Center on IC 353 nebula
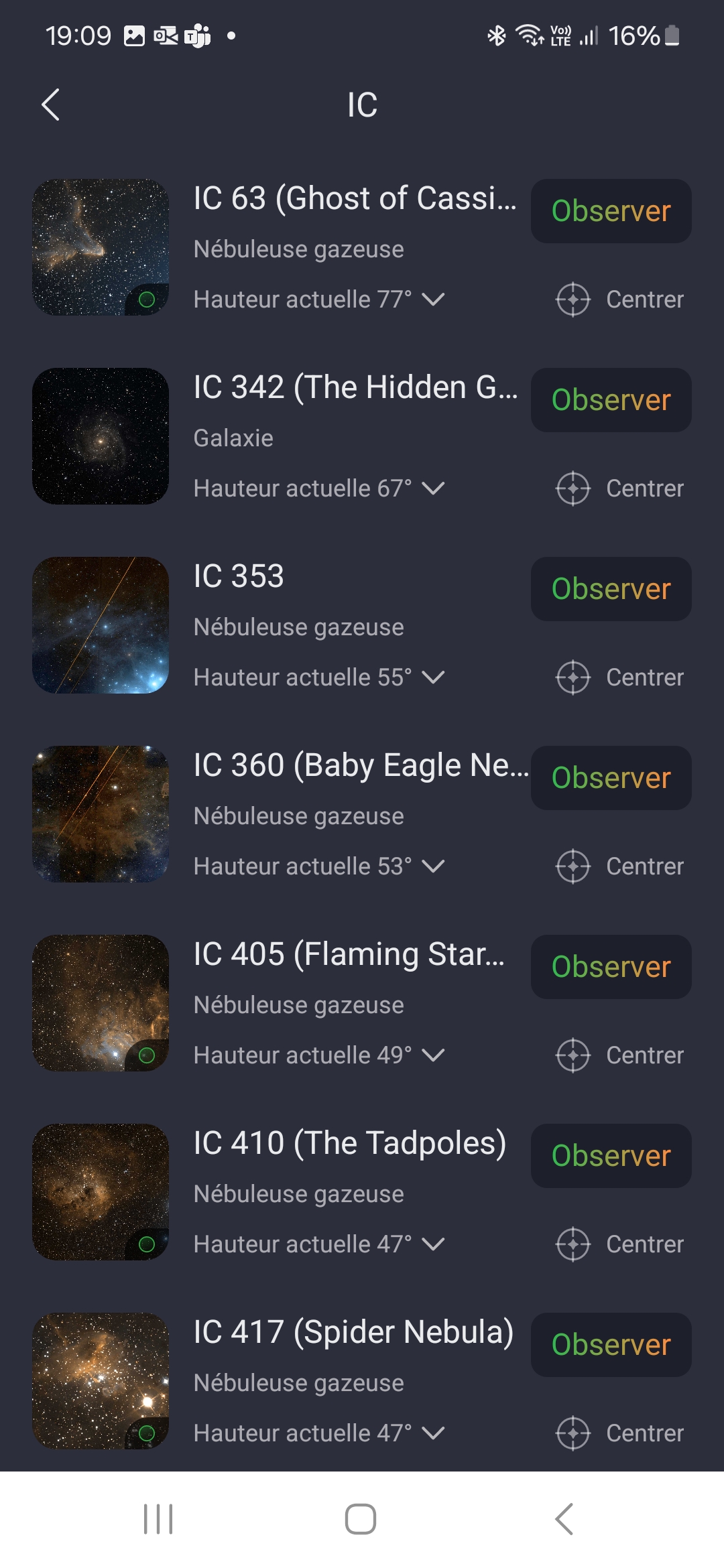 coord(620,677)
